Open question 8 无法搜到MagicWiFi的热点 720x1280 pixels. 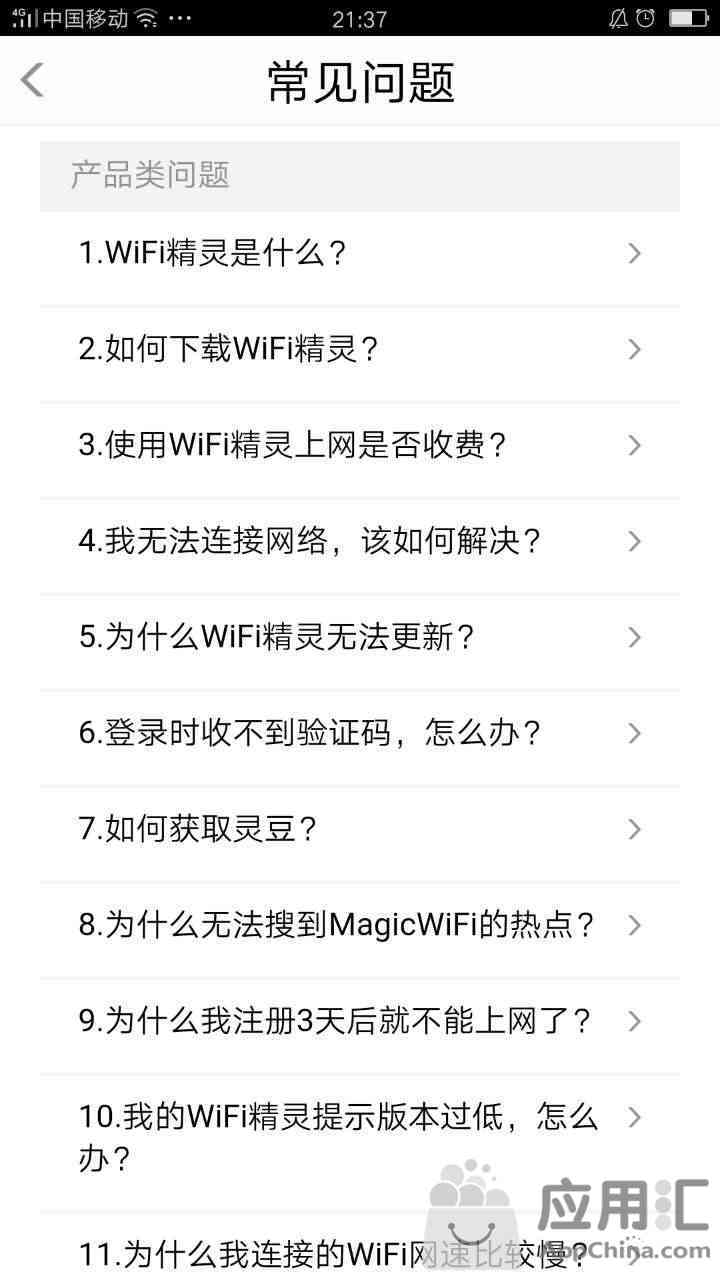pyautogui.click(x=358, y=926)
